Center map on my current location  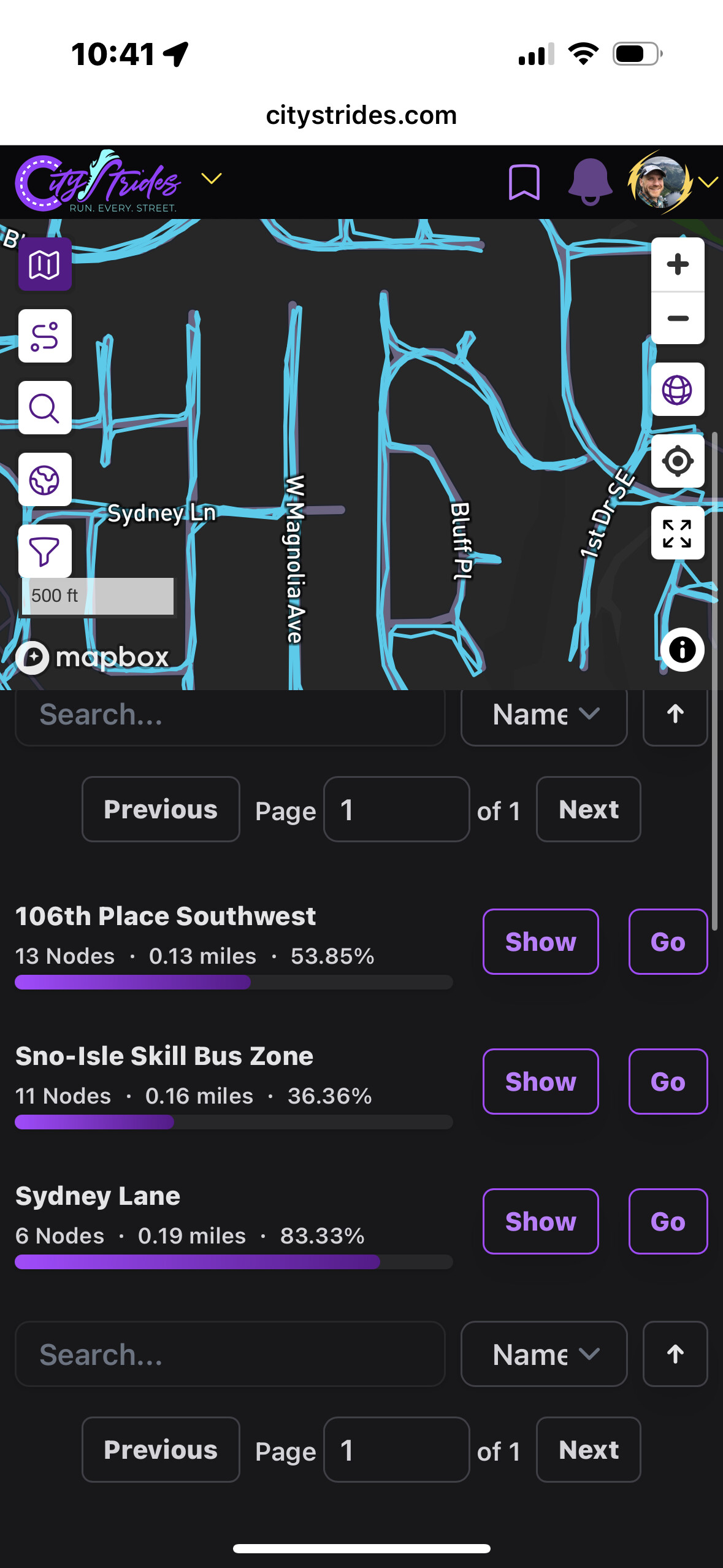coord(677,461)
